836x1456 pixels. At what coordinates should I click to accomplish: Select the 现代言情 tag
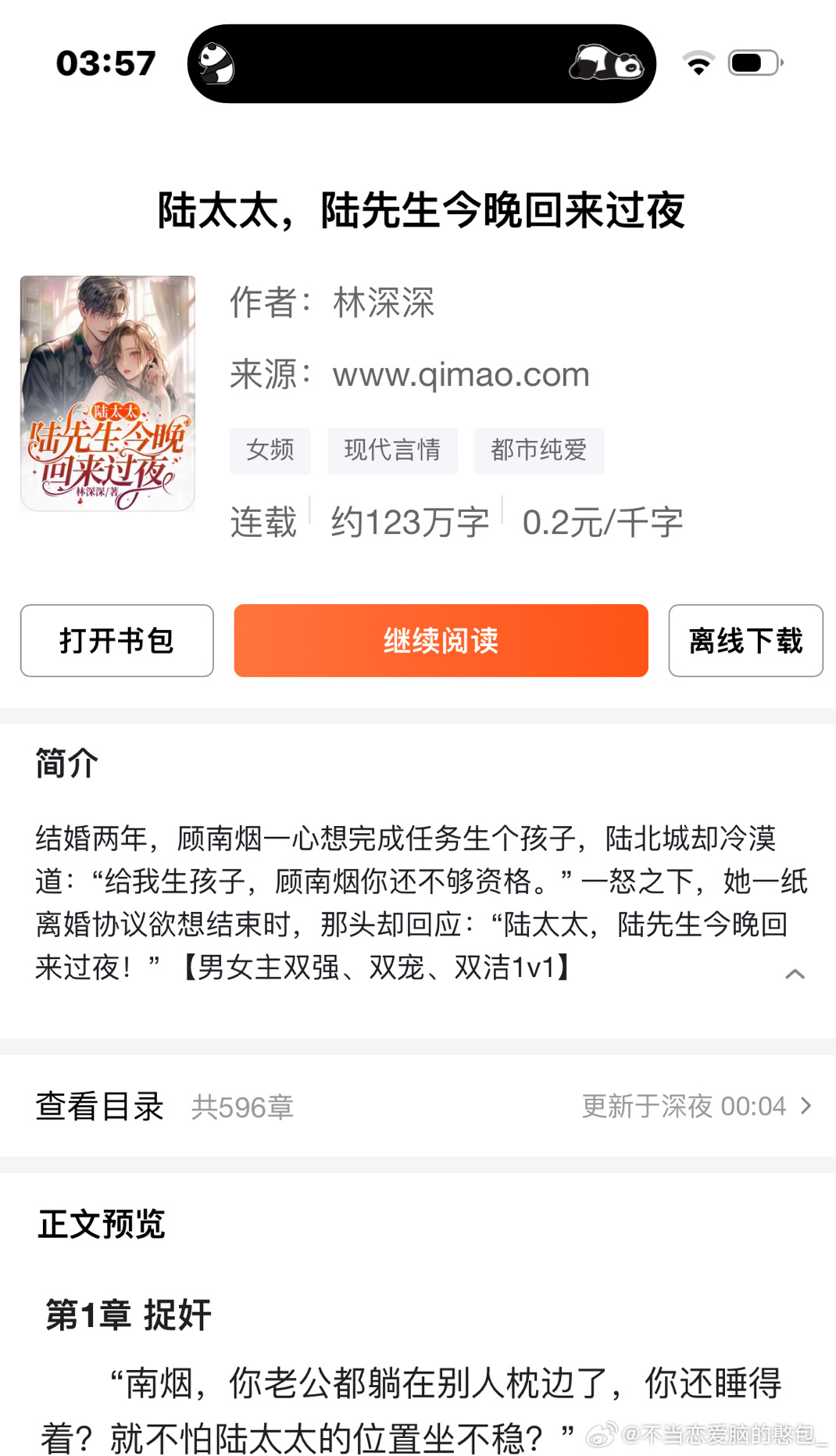tap(392, 451)
